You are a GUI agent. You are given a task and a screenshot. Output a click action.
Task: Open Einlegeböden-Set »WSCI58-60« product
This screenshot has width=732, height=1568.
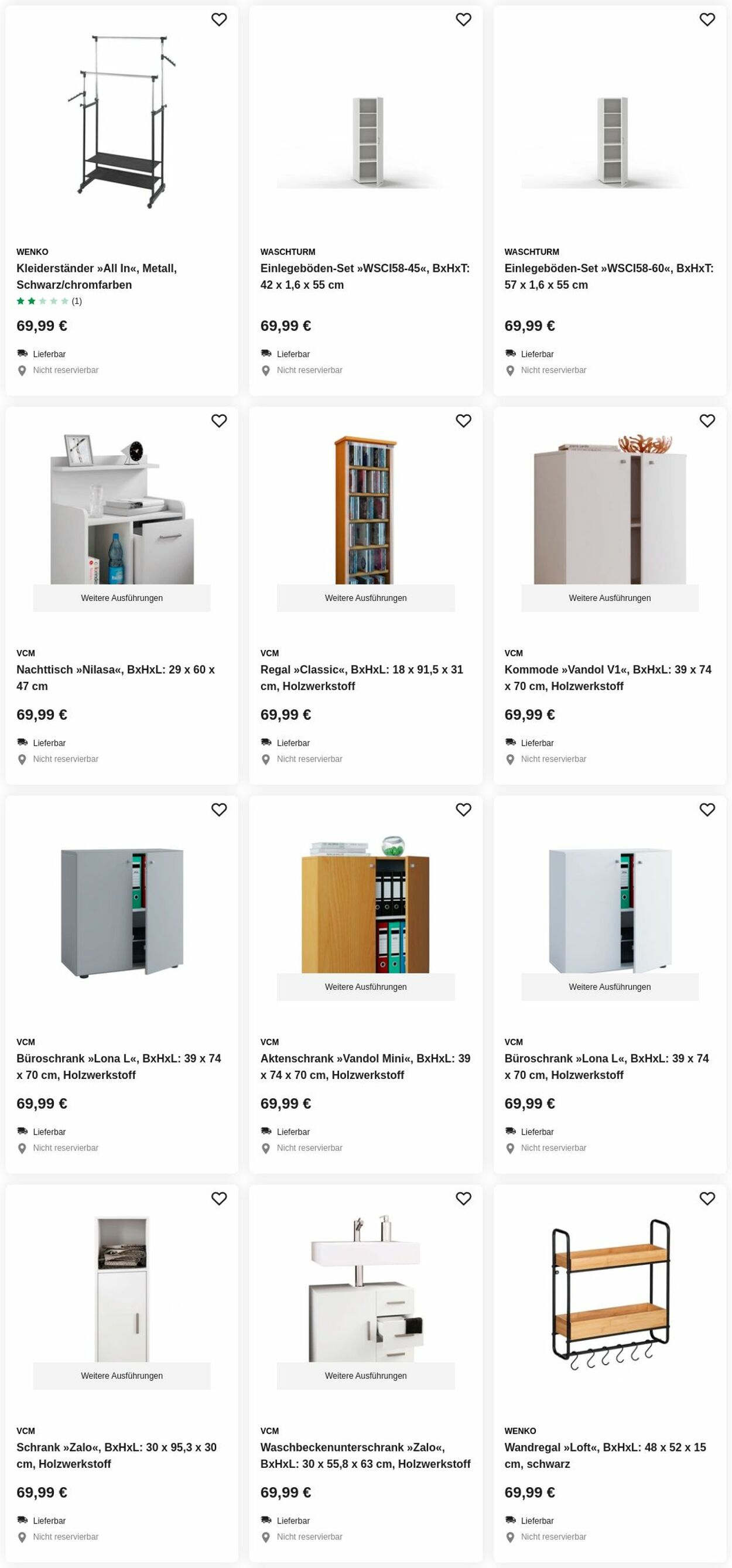(608, 276)
